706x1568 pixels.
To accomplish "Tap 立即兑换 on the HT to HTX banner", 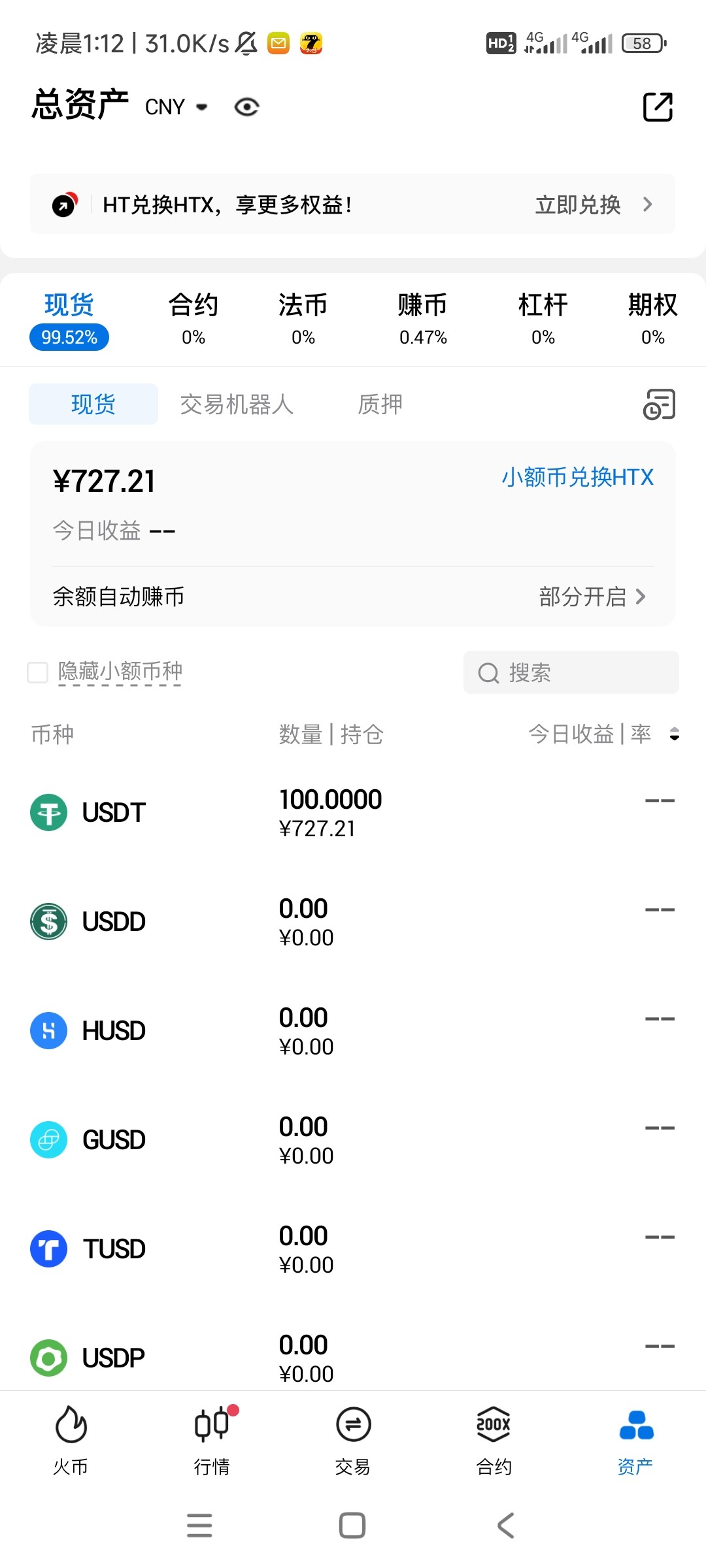I will coord(592,205).
